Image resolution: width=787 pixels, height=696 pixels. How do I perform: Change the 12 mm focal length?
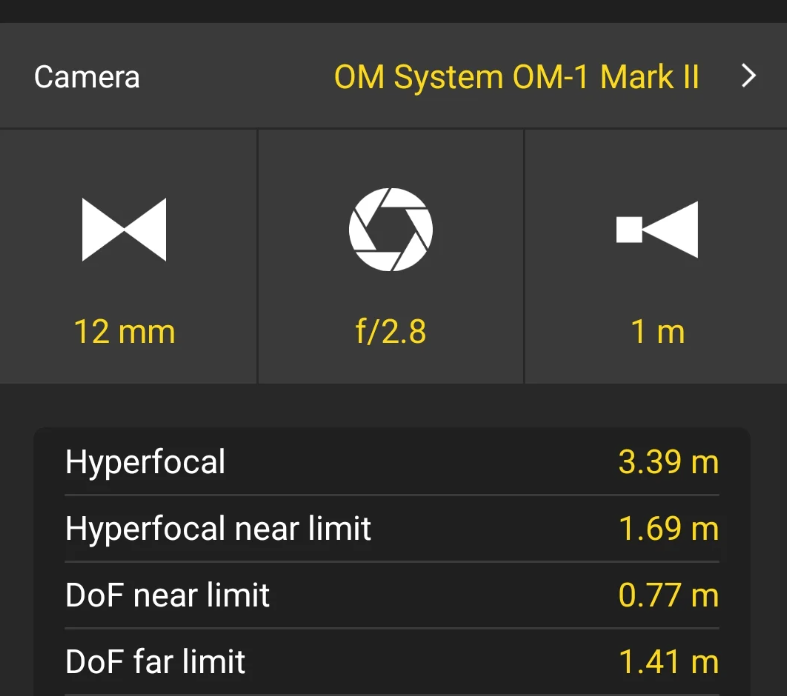pos(125,257)
